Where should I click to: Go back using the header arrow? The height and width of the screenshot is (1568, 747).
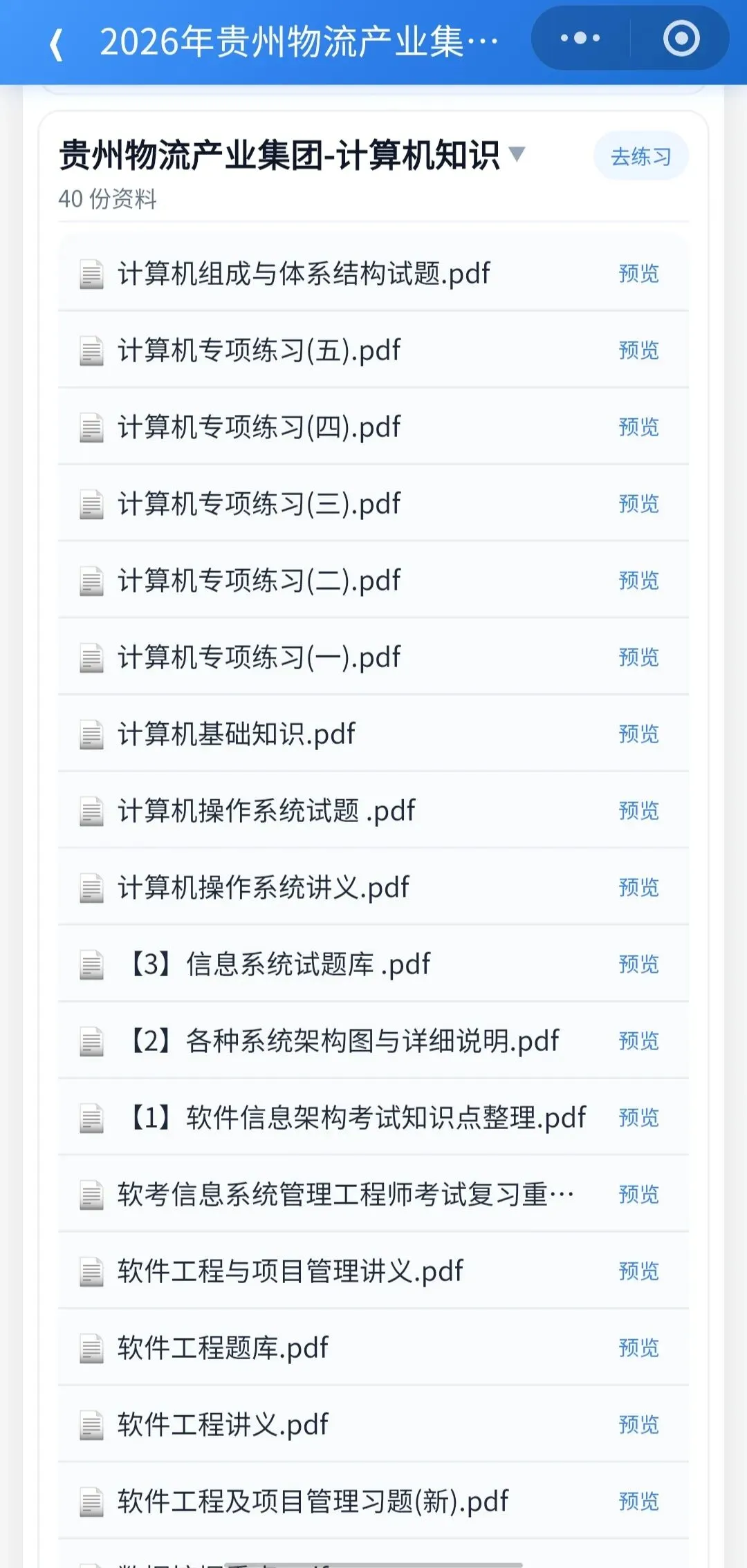click(57, 43)
